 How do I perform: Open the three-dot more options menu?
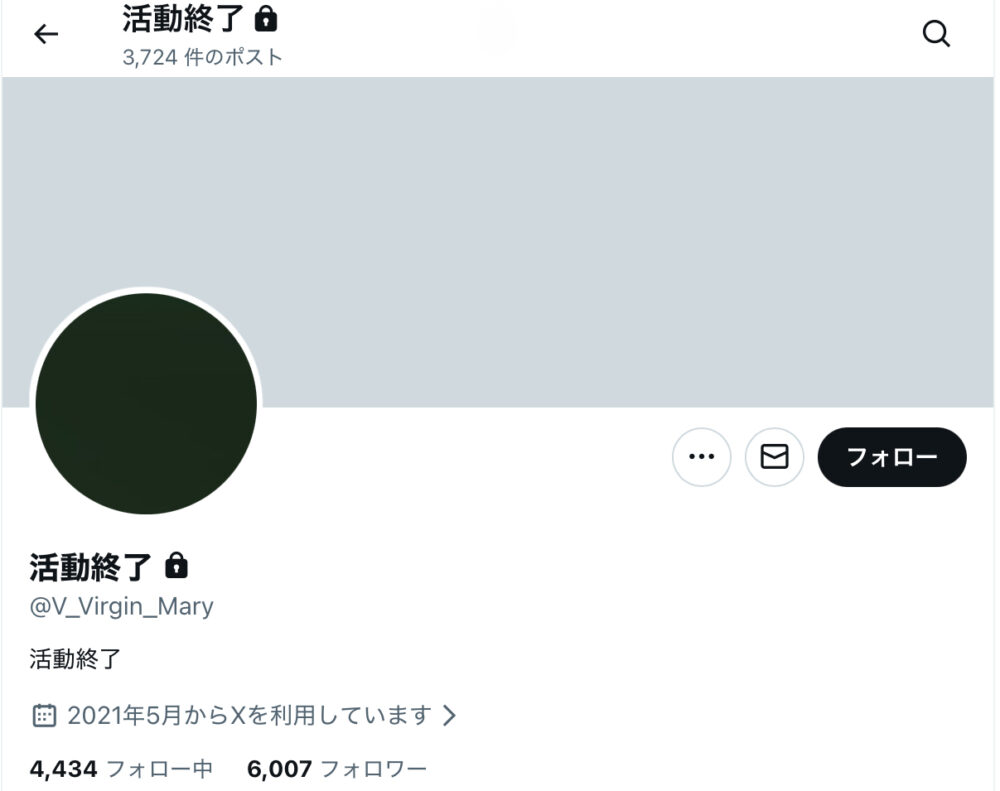pyautogui.click(x=702, y=457)
